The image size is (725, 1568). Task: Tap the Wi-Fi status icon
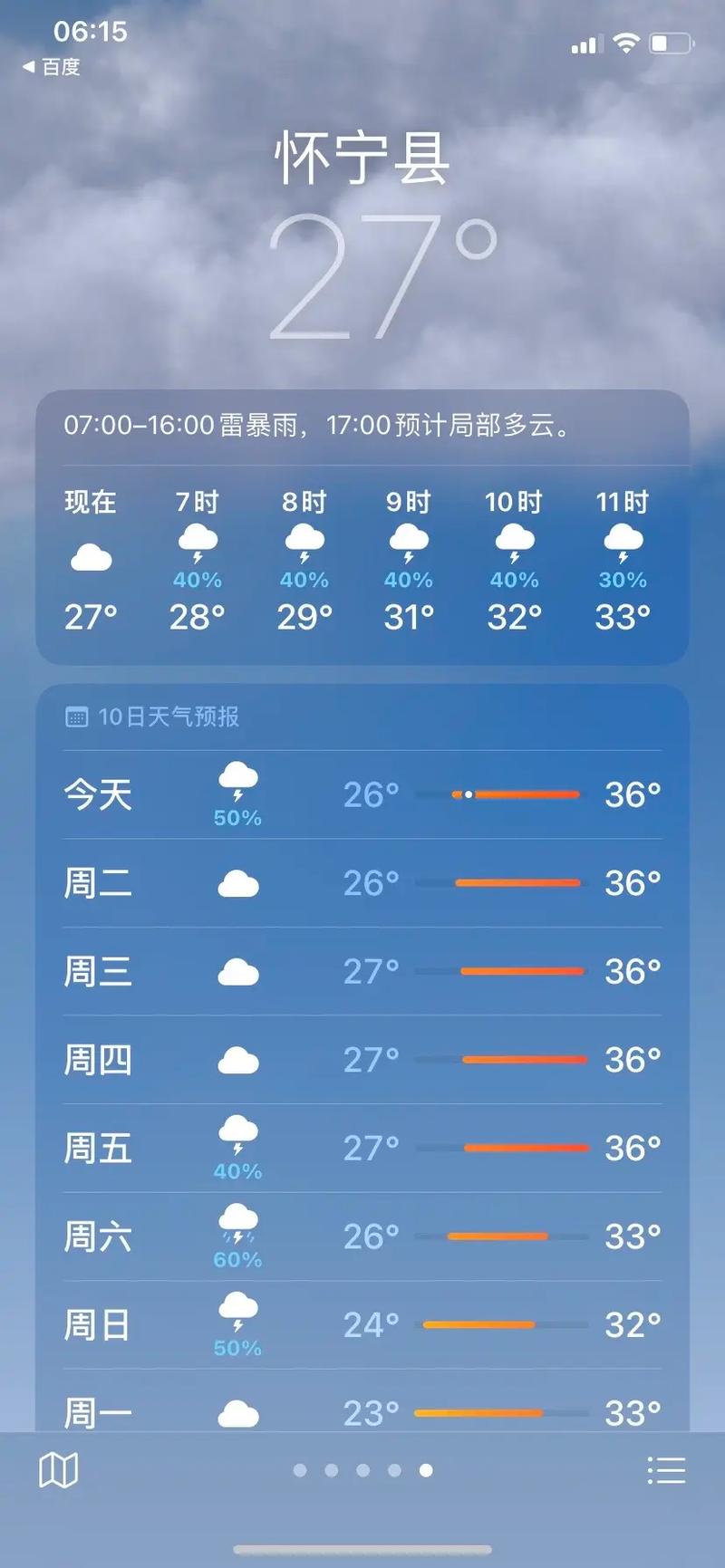pos(627,41)
